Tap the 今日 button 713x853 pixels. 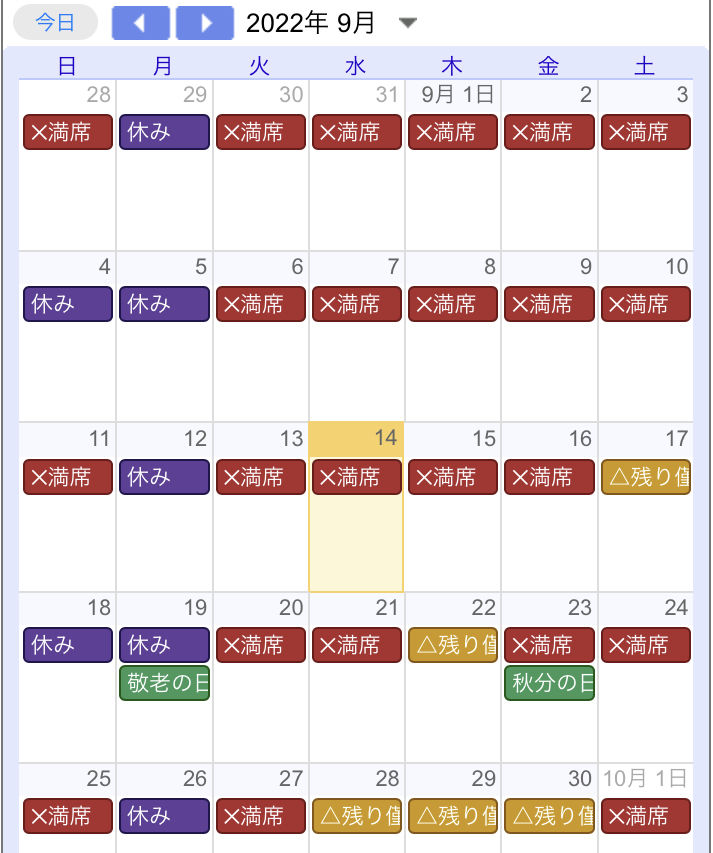(x=55, y=22)
